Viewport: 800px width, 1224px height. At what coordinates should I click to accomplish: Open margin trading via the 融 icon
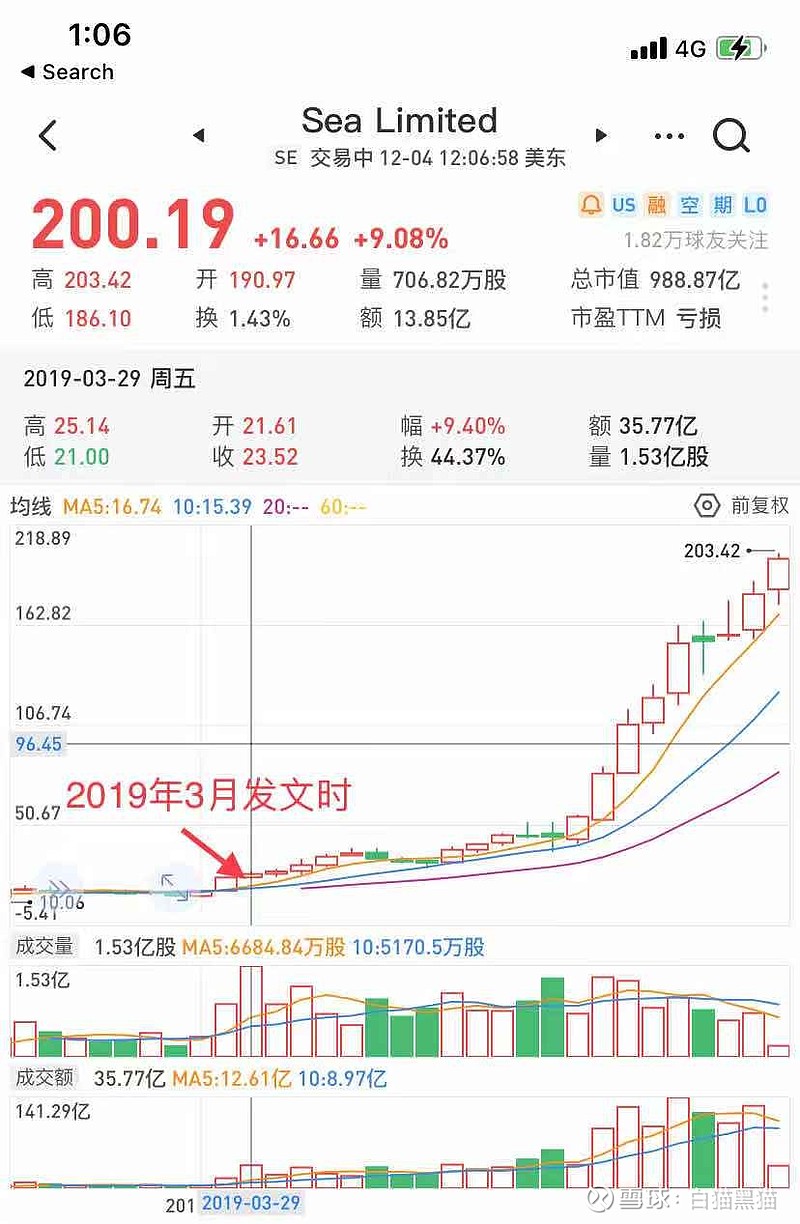656,204
